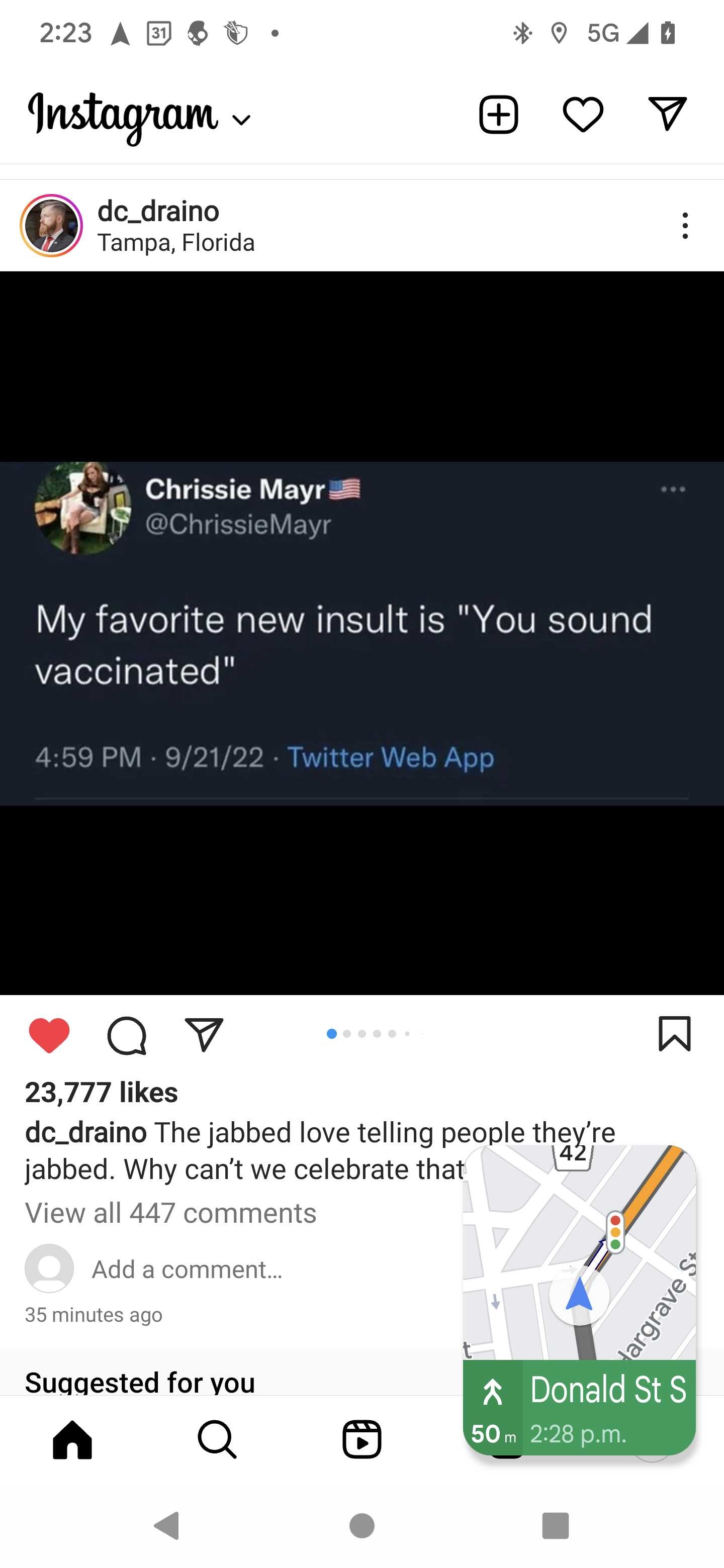Comment on dc_draino's post

(x=127, y=1035)
